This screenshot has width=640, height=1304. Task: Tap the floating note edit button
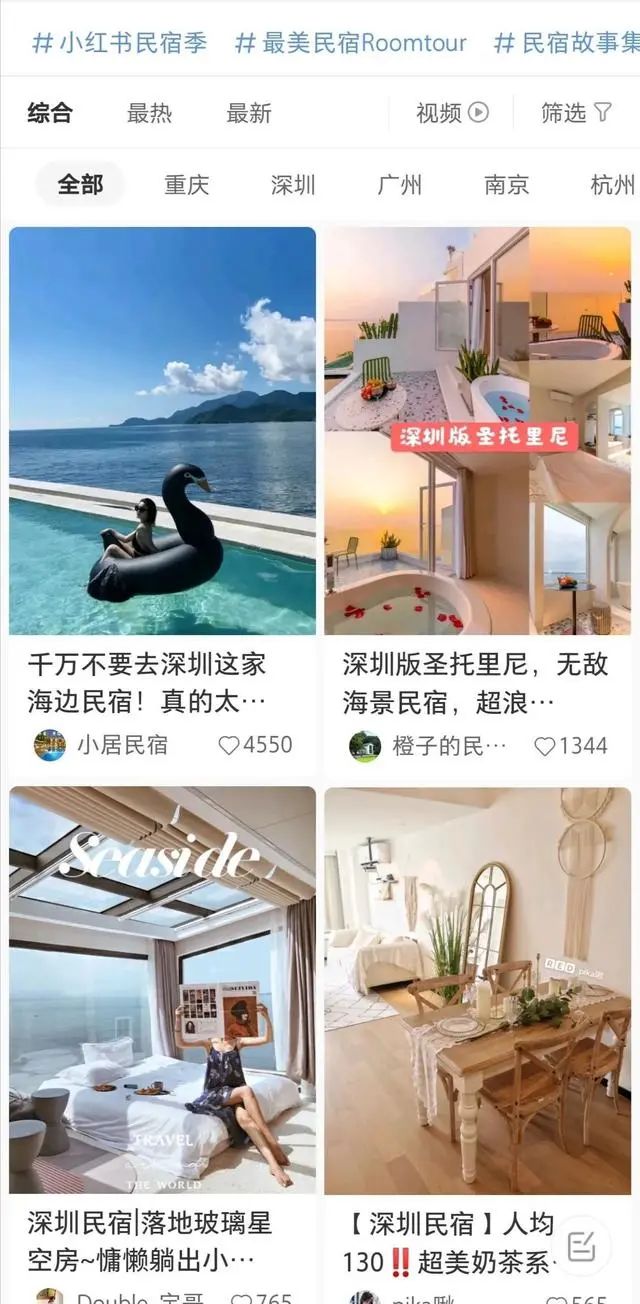coord(581,1245)
